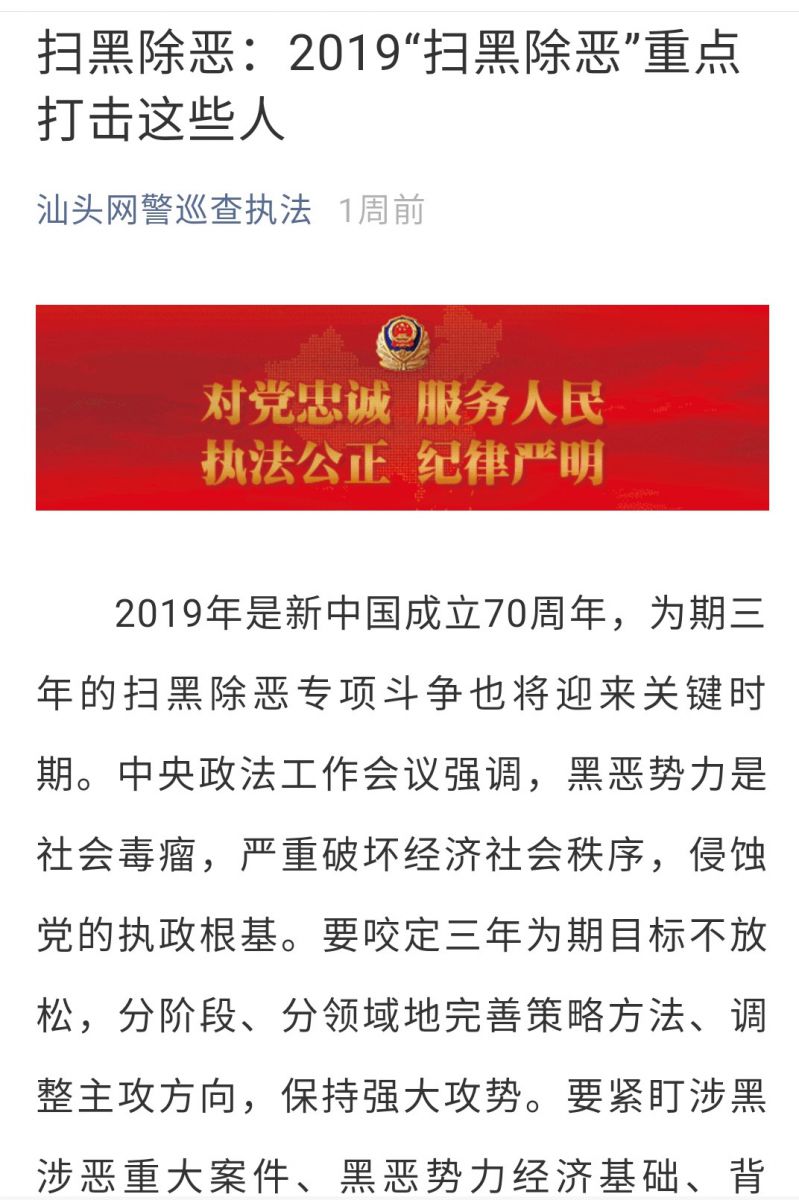799x1200 pixels.
Task: Open the 汕头网警巡查执法 account page
Action: [175, 210]
